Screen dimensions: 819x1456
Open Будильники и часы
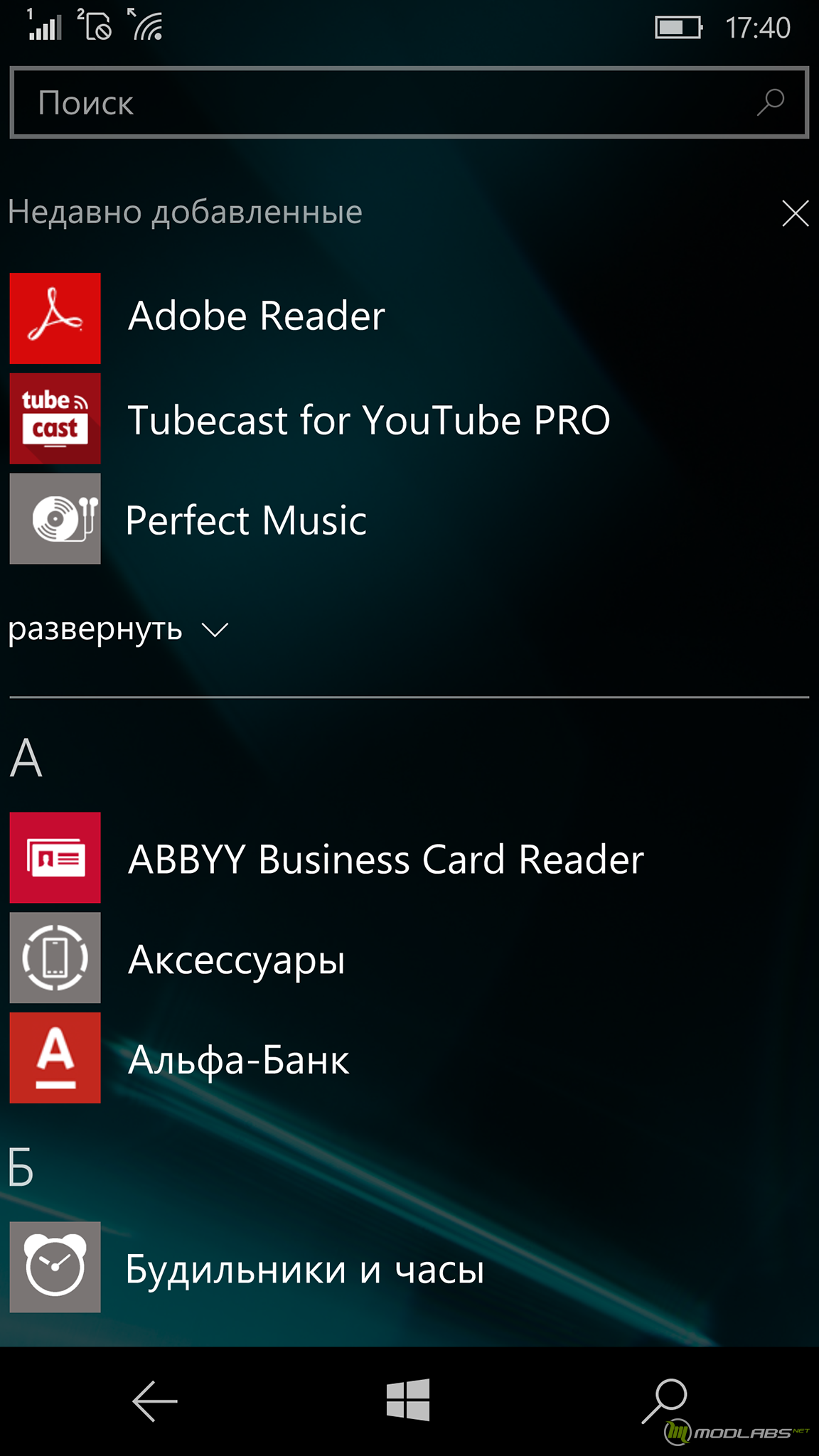[409, 1267]
